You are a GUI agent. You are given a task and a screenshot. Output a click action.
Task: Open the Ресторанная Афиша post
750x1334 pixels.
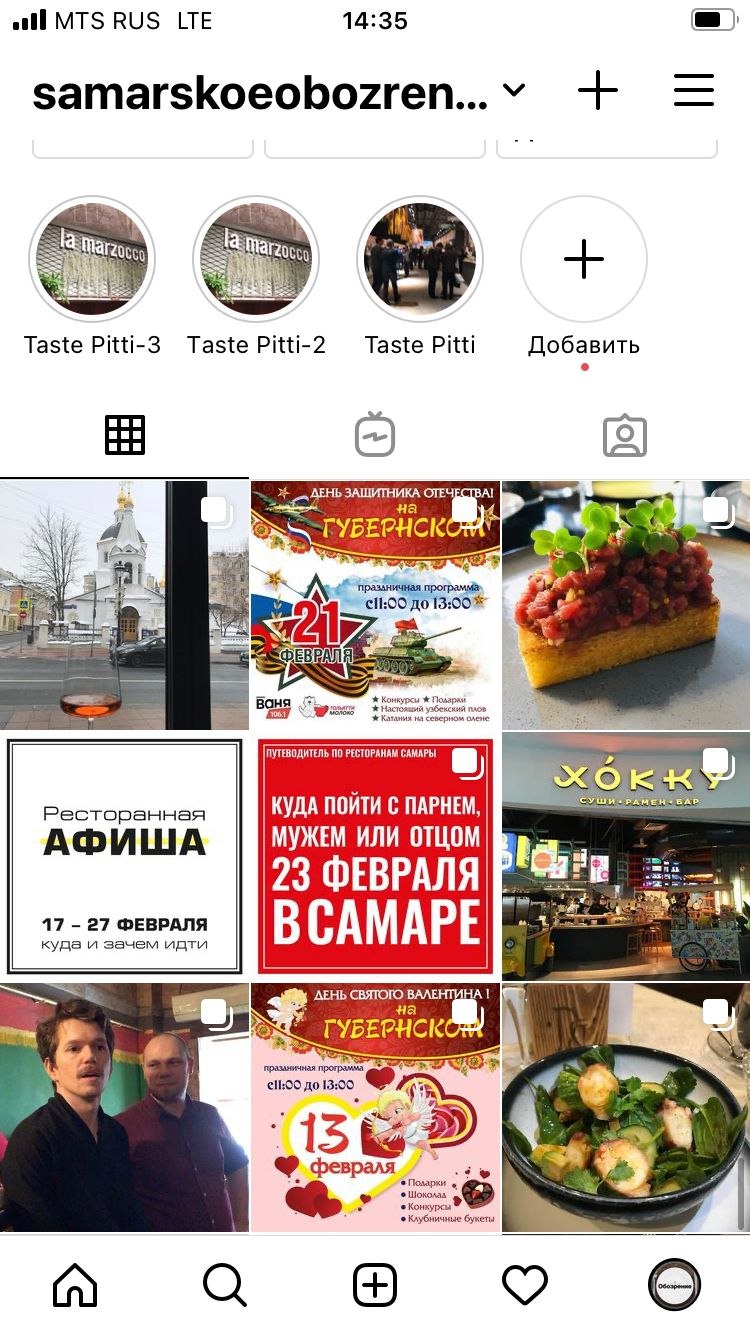pos(124,856)
